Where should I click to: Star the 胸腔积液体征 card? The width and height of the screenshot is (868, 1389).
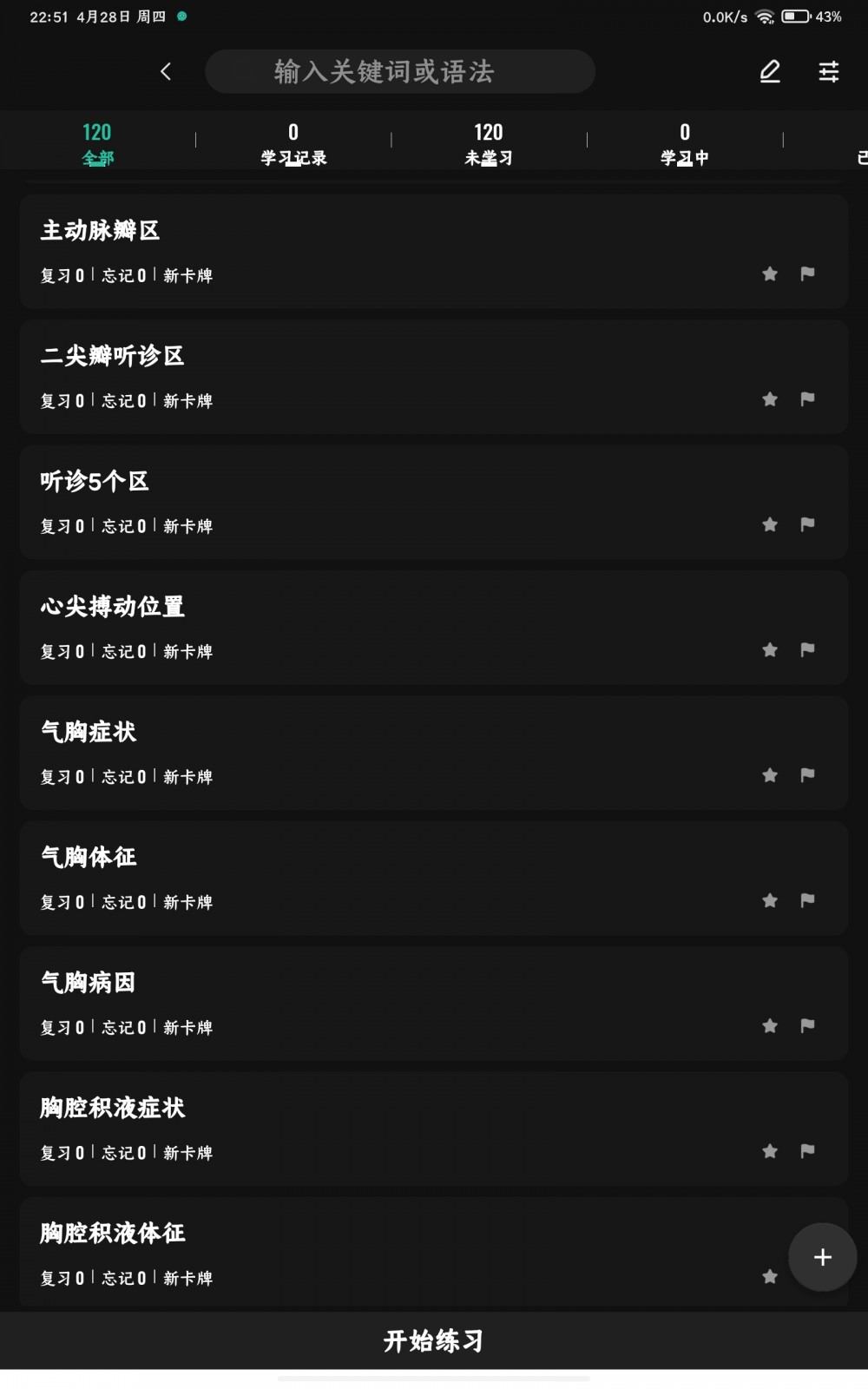click(770, 1276)
